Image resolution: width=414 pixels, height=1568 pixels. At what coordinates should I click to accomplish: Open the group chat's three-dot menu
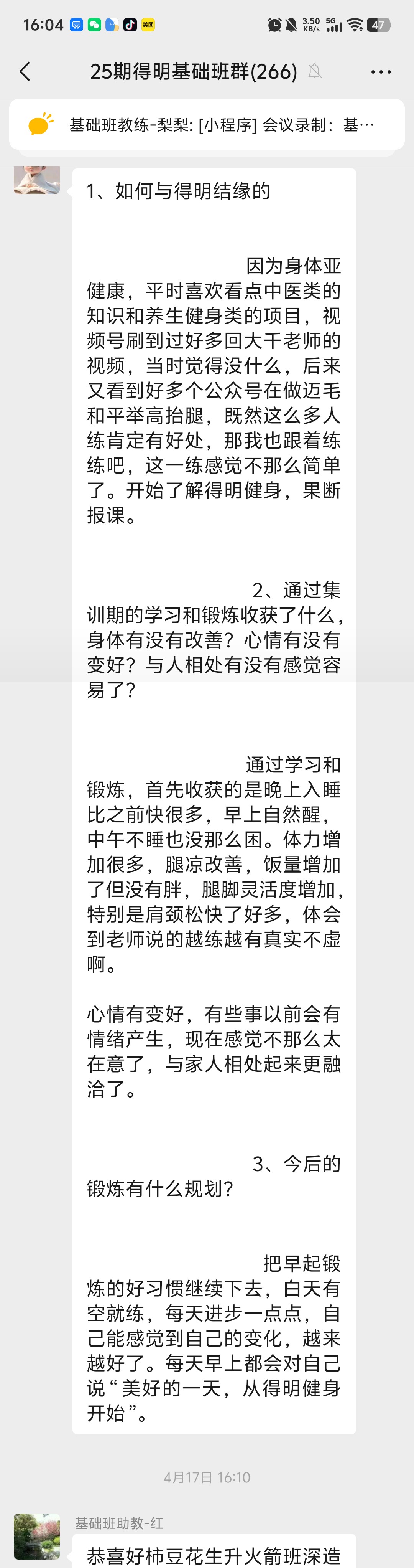click(x=381, y=72)
